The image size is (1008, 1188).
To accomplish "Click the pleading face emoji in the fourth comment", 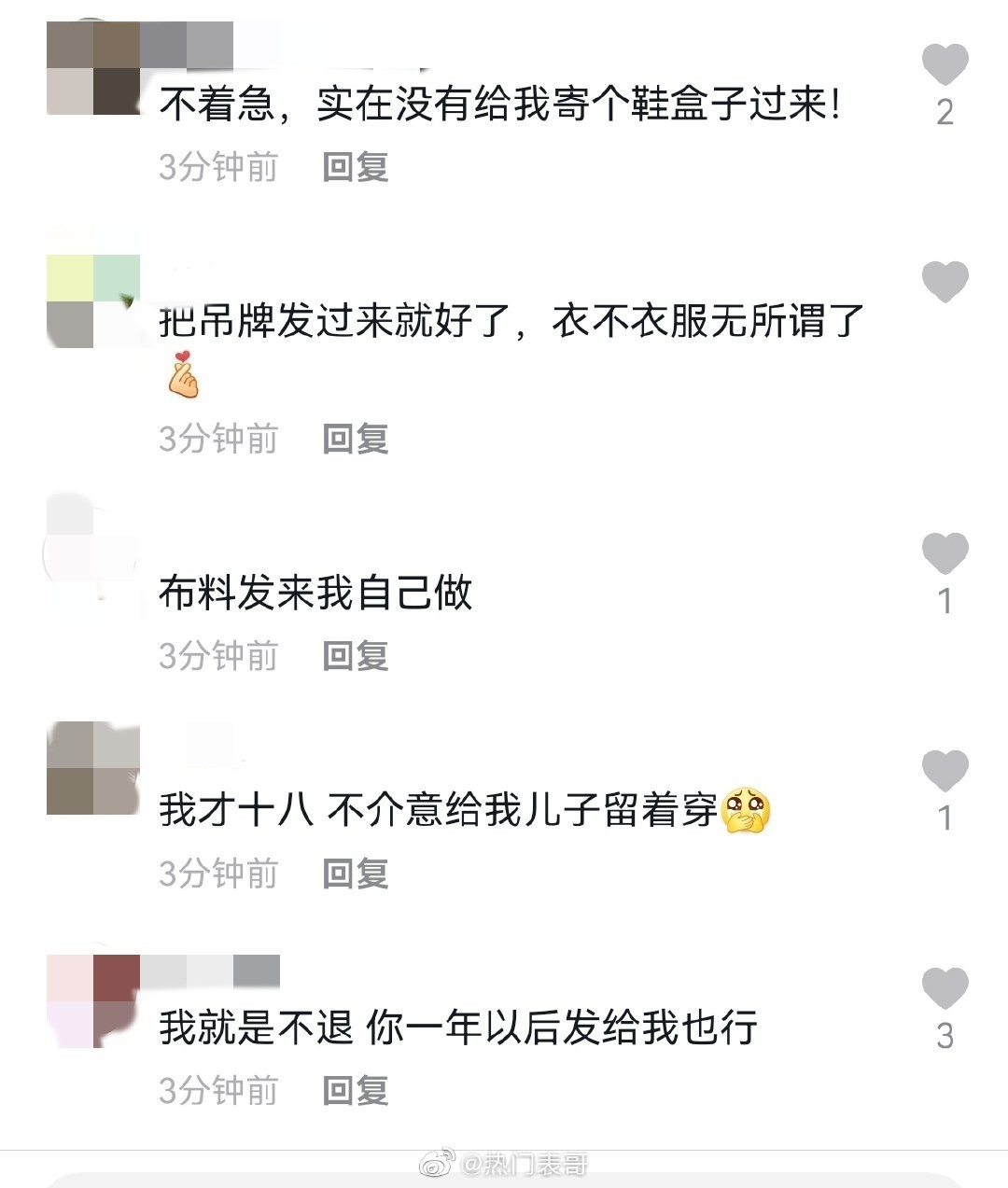I will point(746,811).
